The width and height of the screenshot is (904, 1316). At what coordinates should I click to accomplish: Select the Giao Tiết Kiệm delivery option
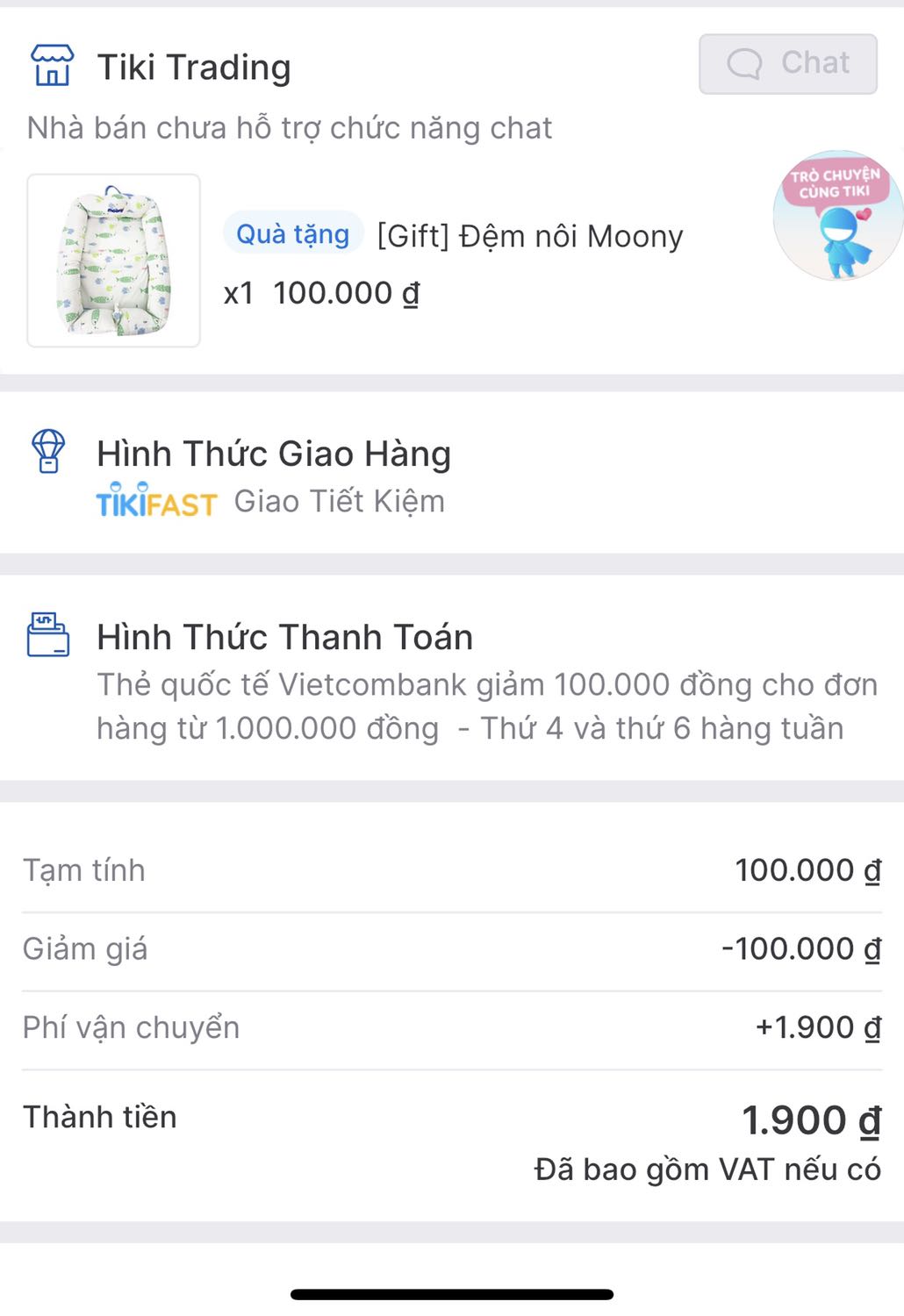tap(339, 501)
